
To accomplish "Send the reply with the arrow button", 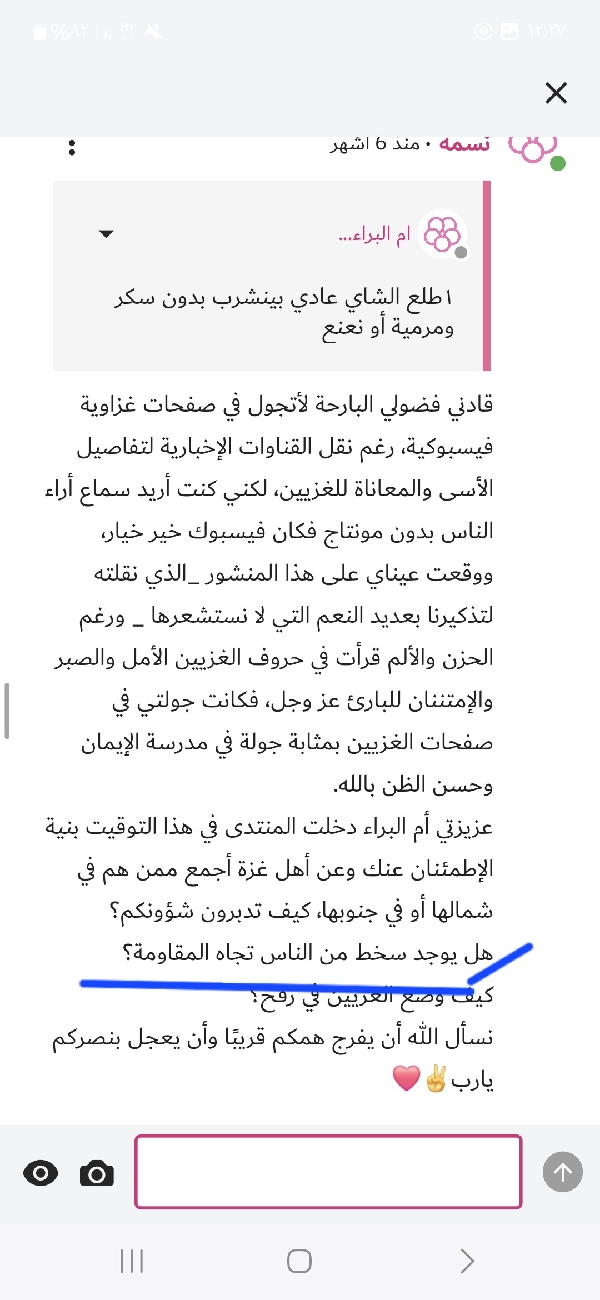I will pyautogui.click(x=563, y=1172).
